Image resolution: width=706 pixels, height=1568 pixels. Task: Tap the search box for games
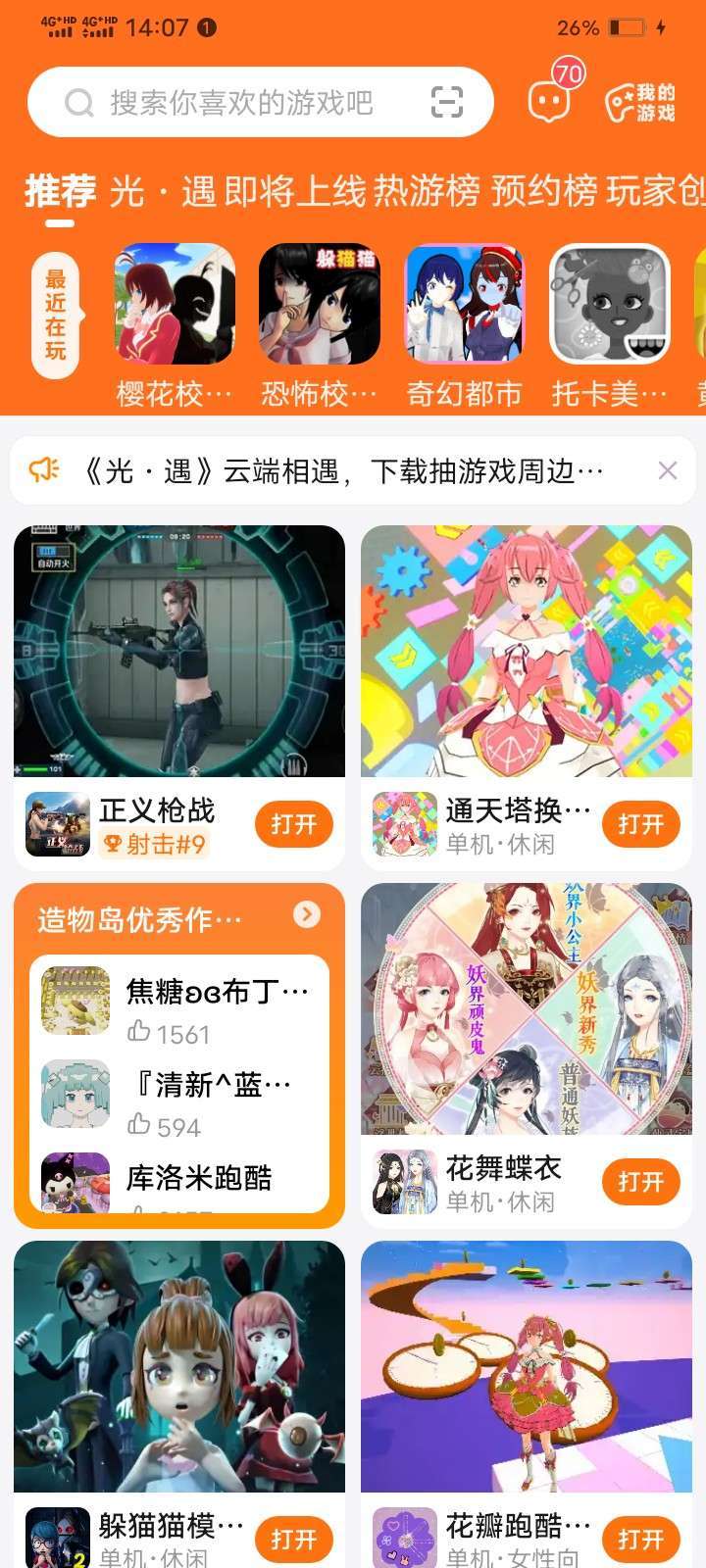pyautogui.click(x=260, y=102)
